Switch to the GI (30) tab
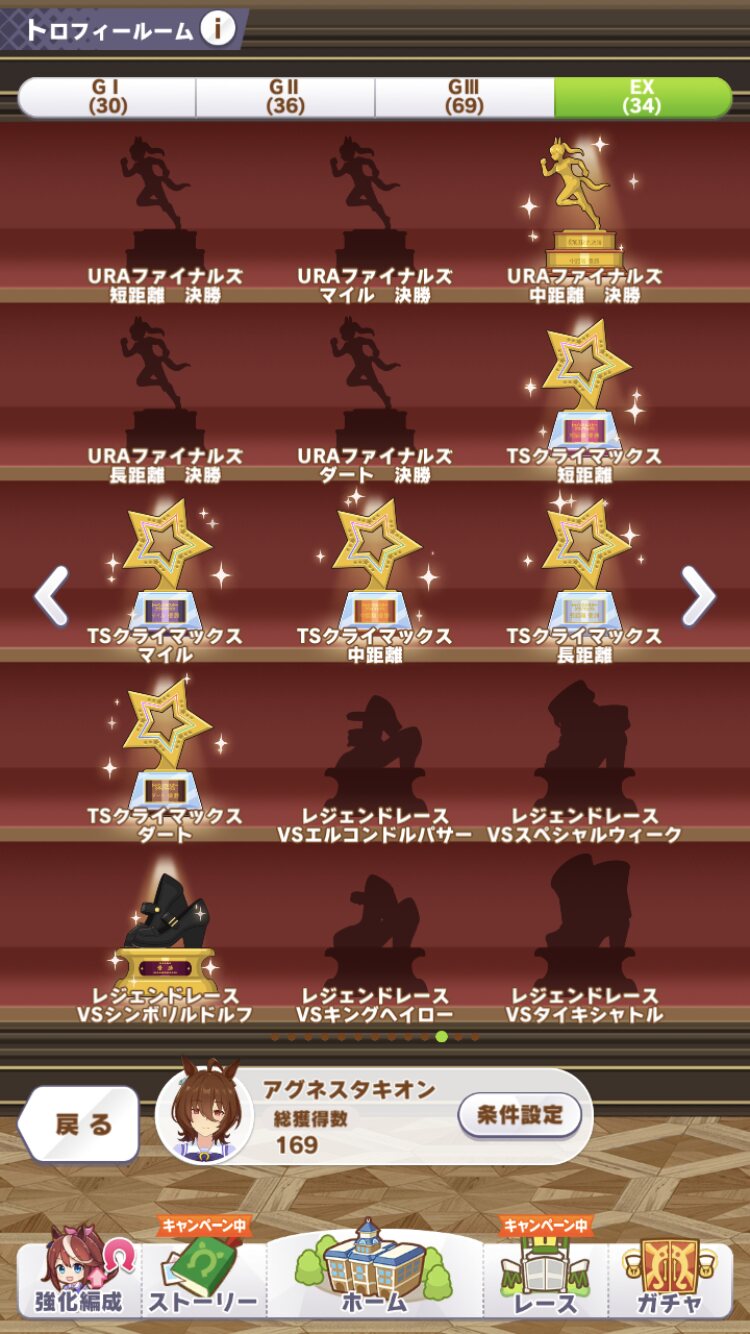This screenshot has width=750, height=1334. [107, 97]
